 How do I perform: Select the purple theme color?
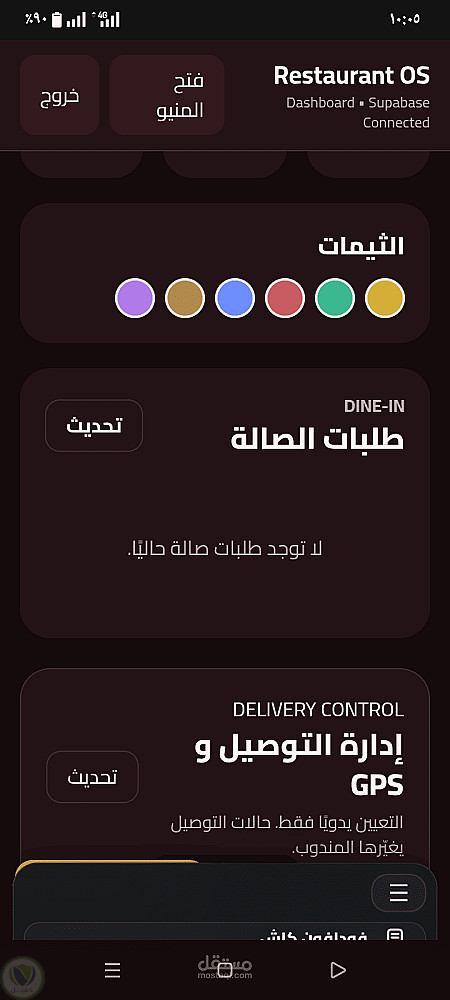135,298
